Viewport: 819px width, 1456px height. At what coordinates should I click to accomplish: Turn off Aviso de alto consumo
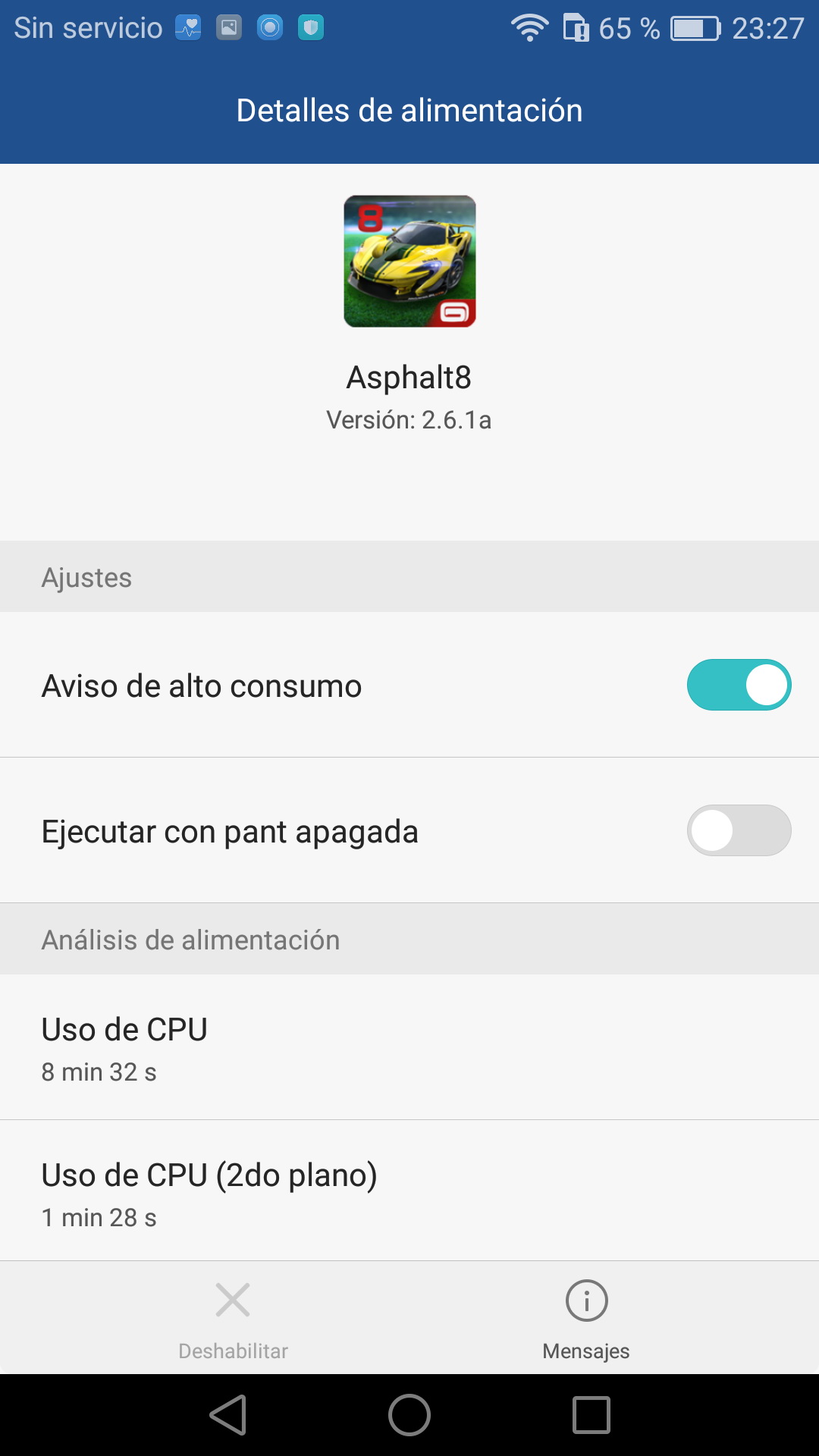click(x=739, y=685)
